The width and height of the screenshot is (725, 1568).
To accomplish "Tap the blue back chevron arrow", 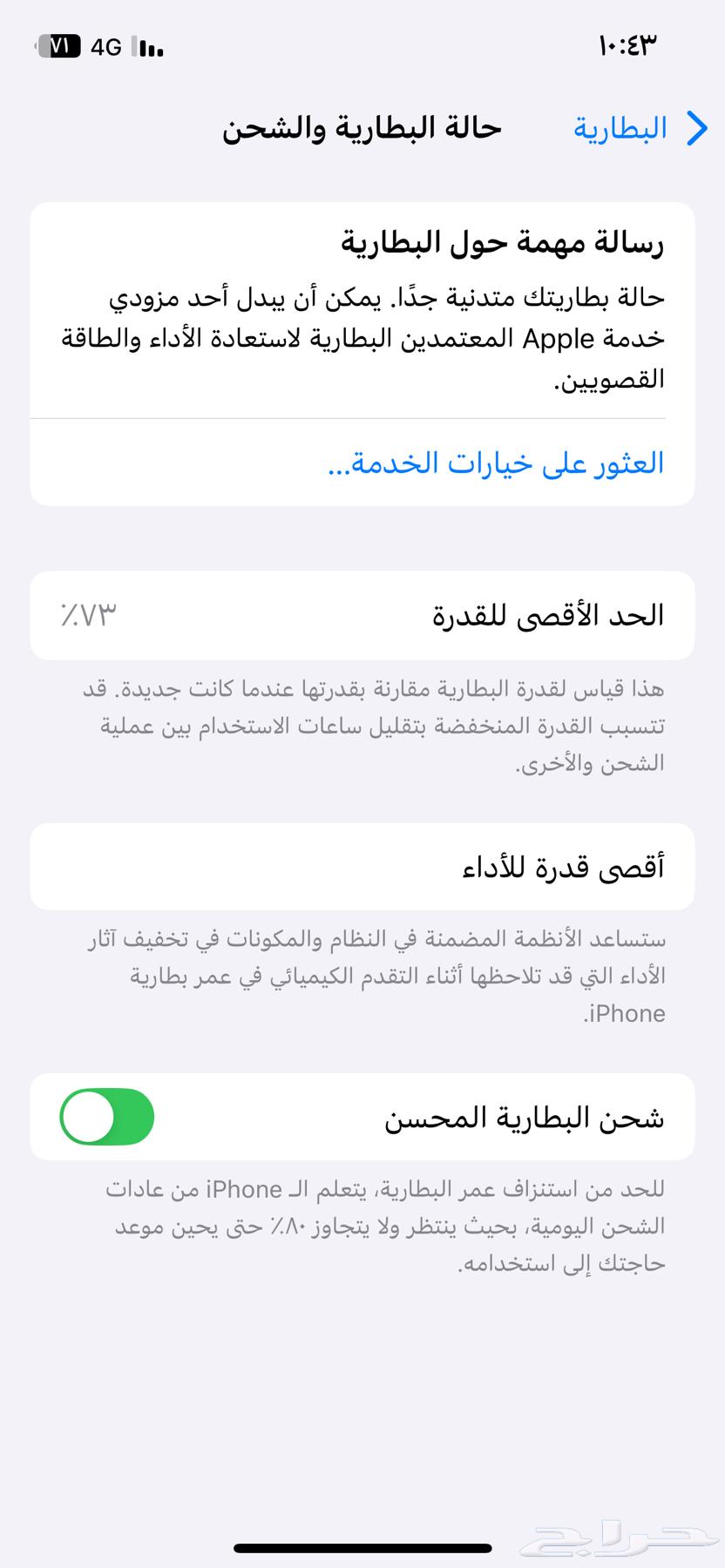I will (696, 128).
